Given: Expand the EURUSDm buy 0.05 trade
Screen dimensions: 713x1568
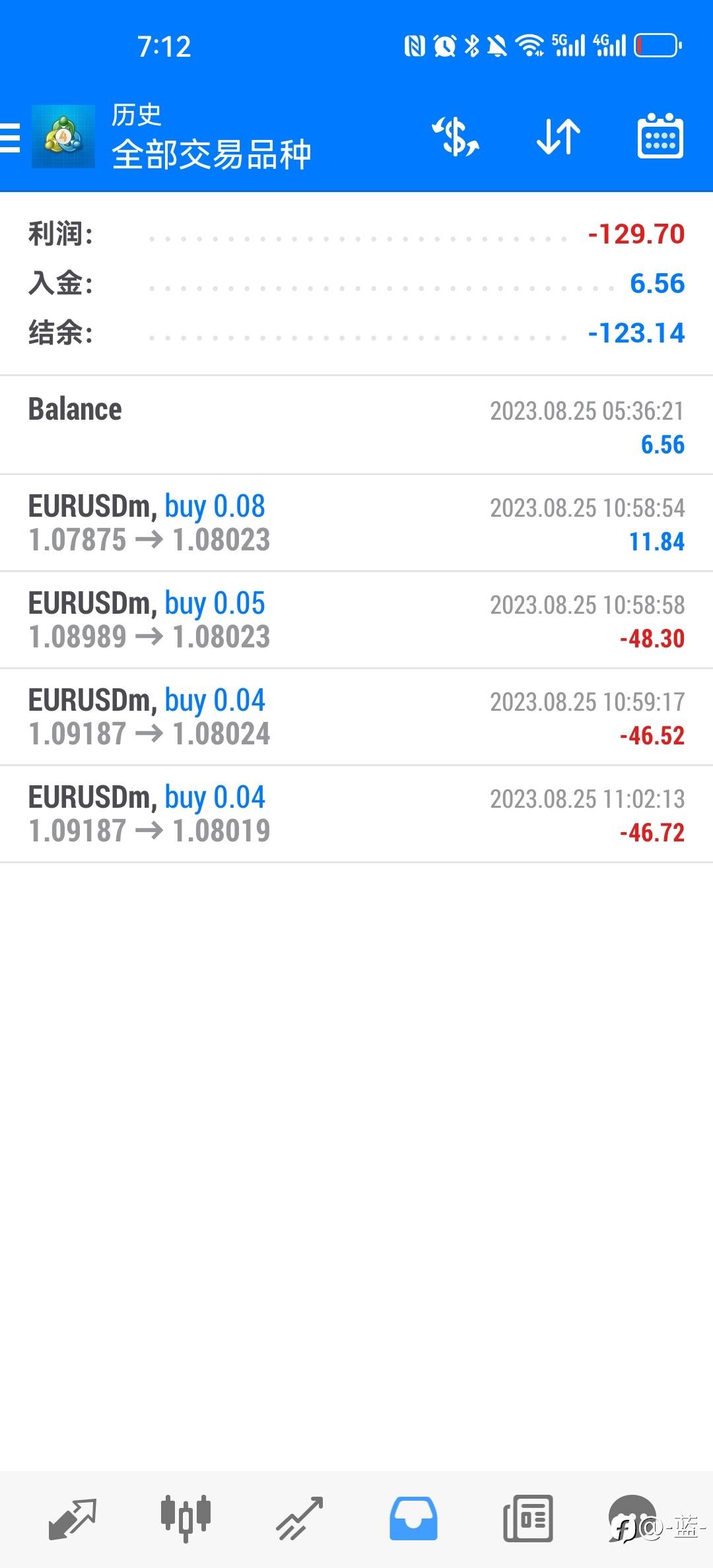Looking at the screenshot, I should [356, 620].
